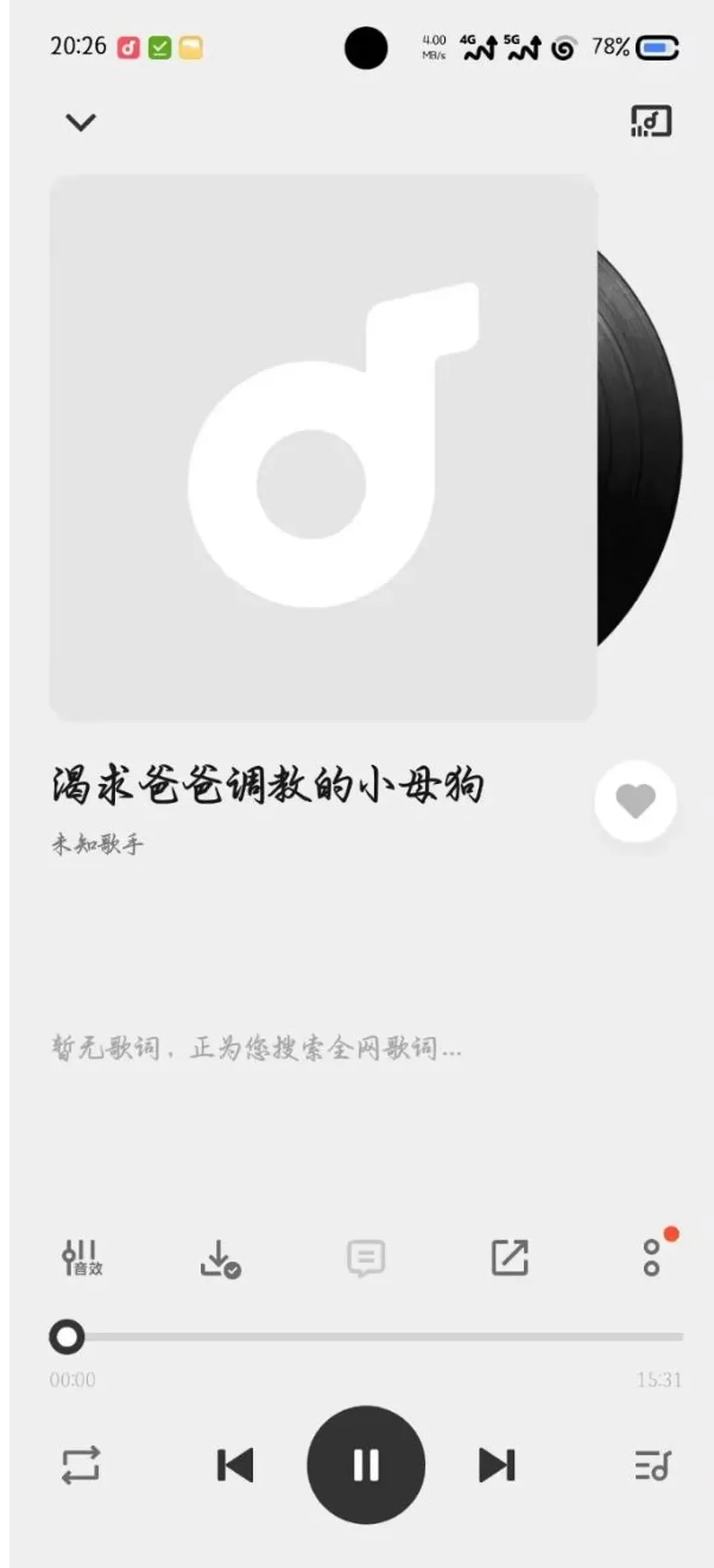Share this track
The width and height of the screenshot is (714, 1568).
pos(510,1258)
